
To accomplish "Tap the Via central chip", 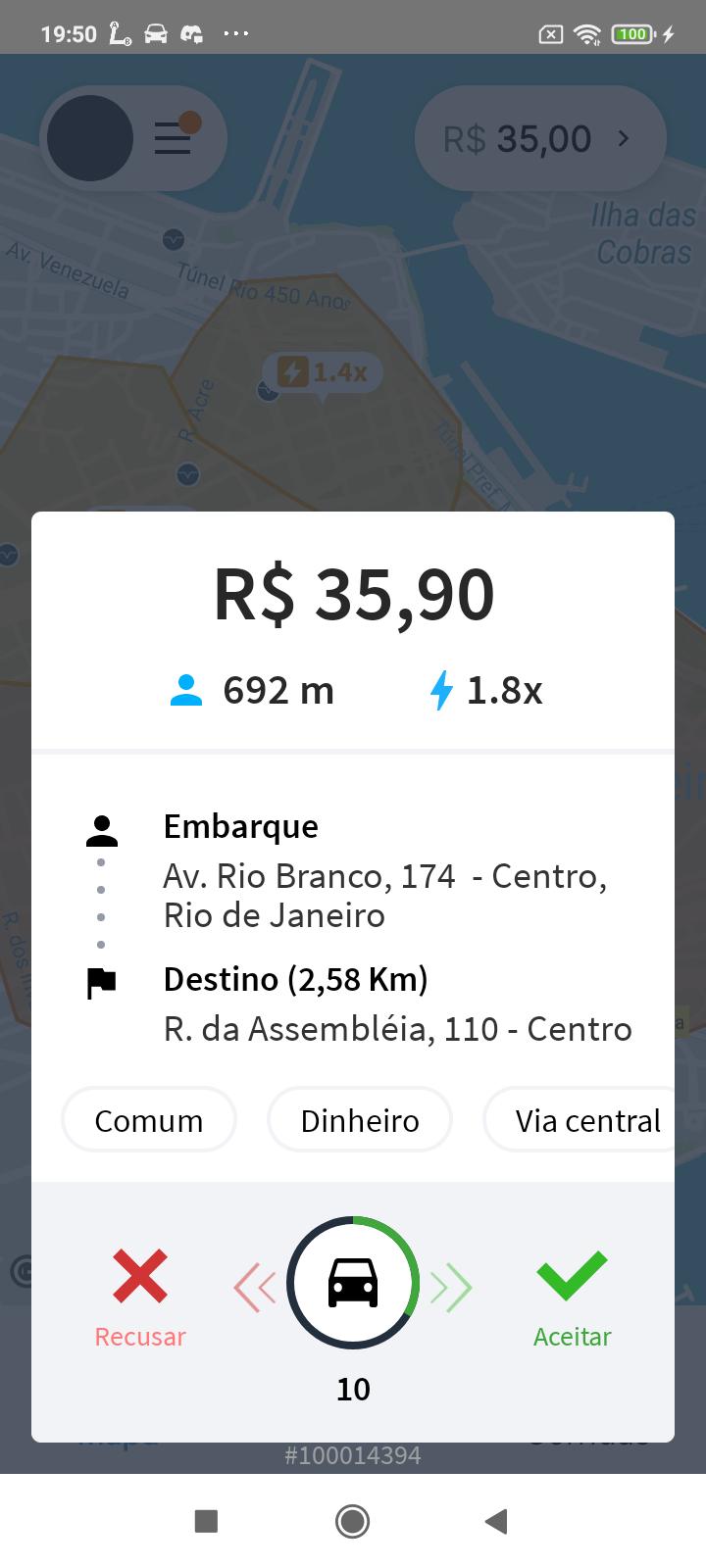I will (x=581, y=1120).
